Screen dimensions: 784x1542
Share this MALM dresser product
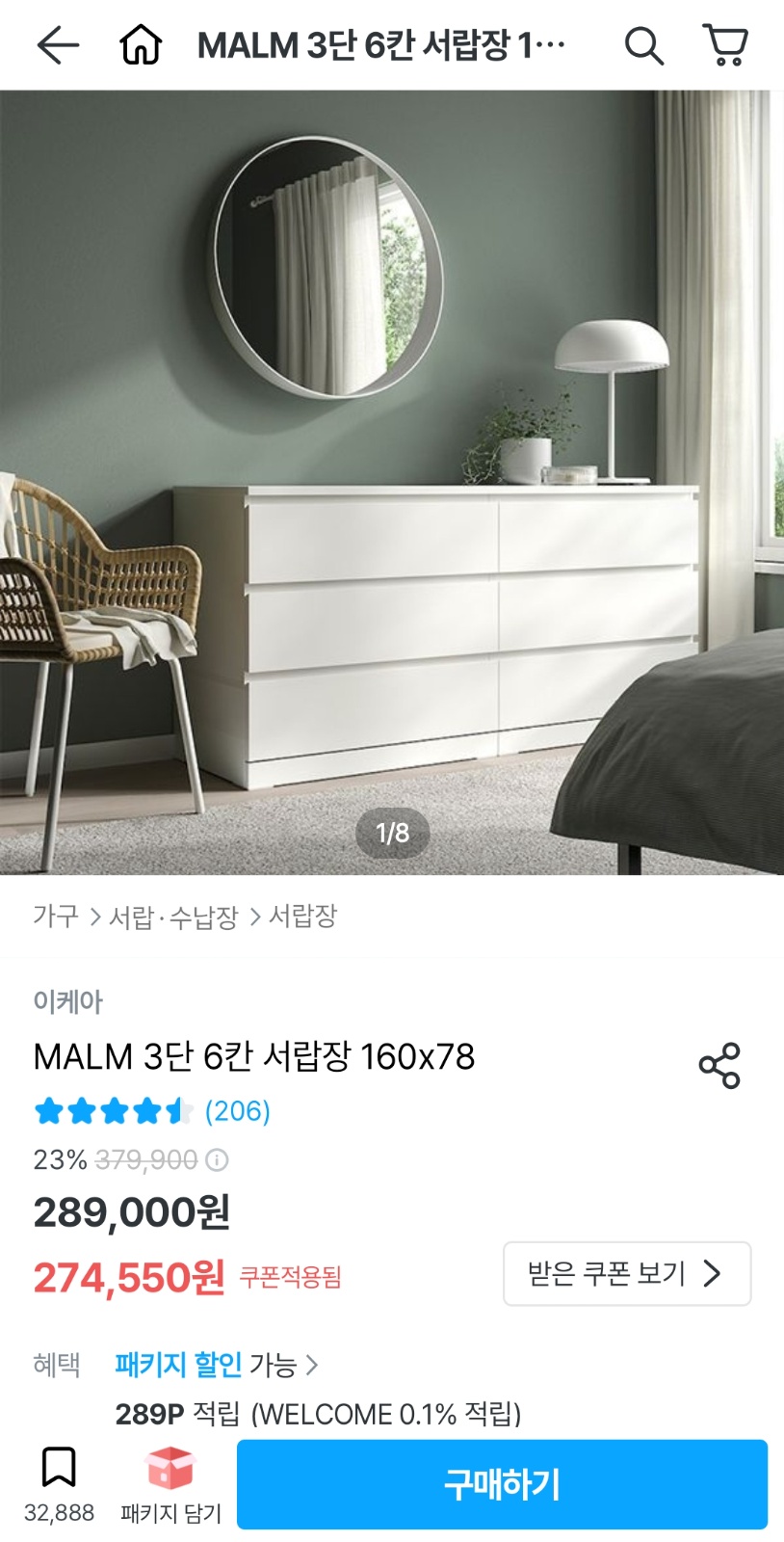pos(719,1065)
